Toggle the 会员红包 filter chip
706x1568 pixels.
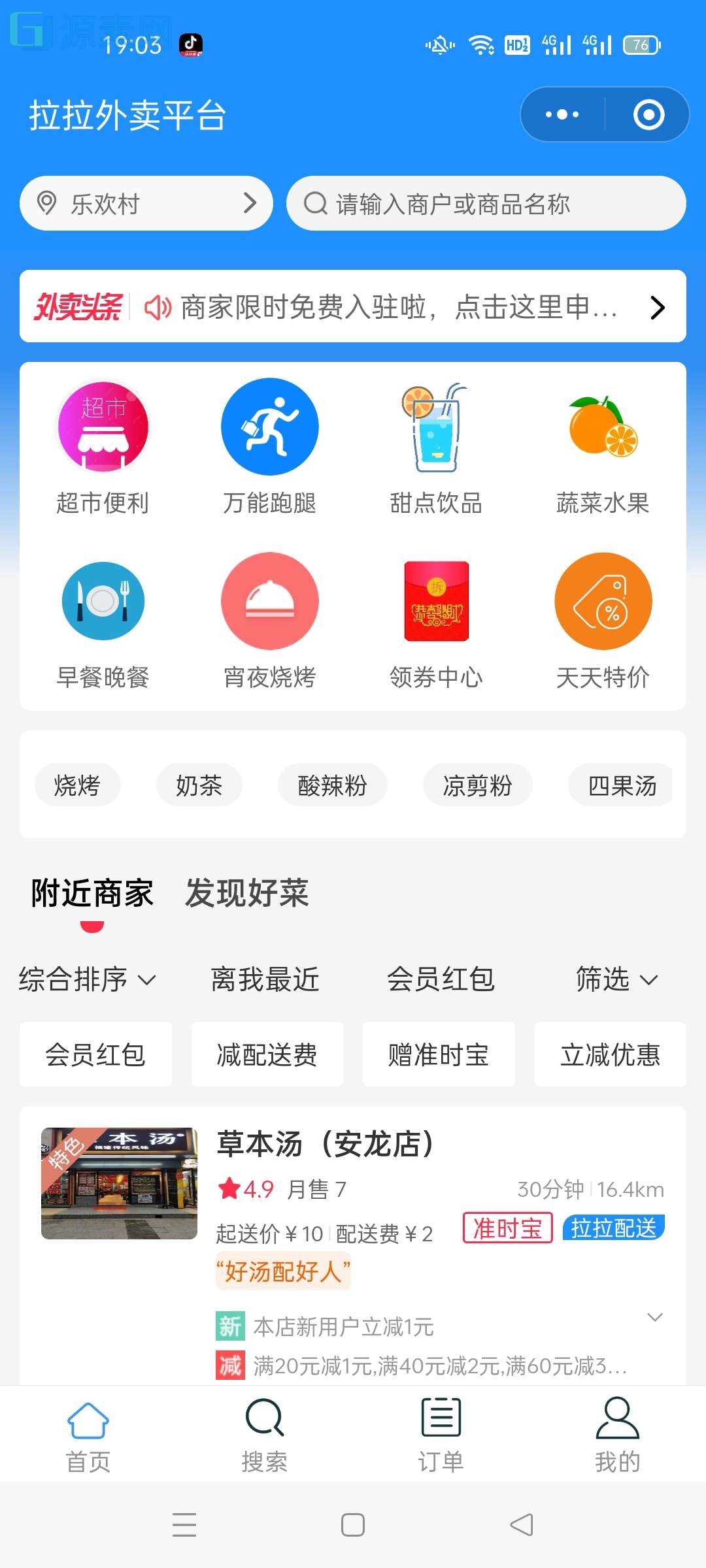click(95, 1054)
